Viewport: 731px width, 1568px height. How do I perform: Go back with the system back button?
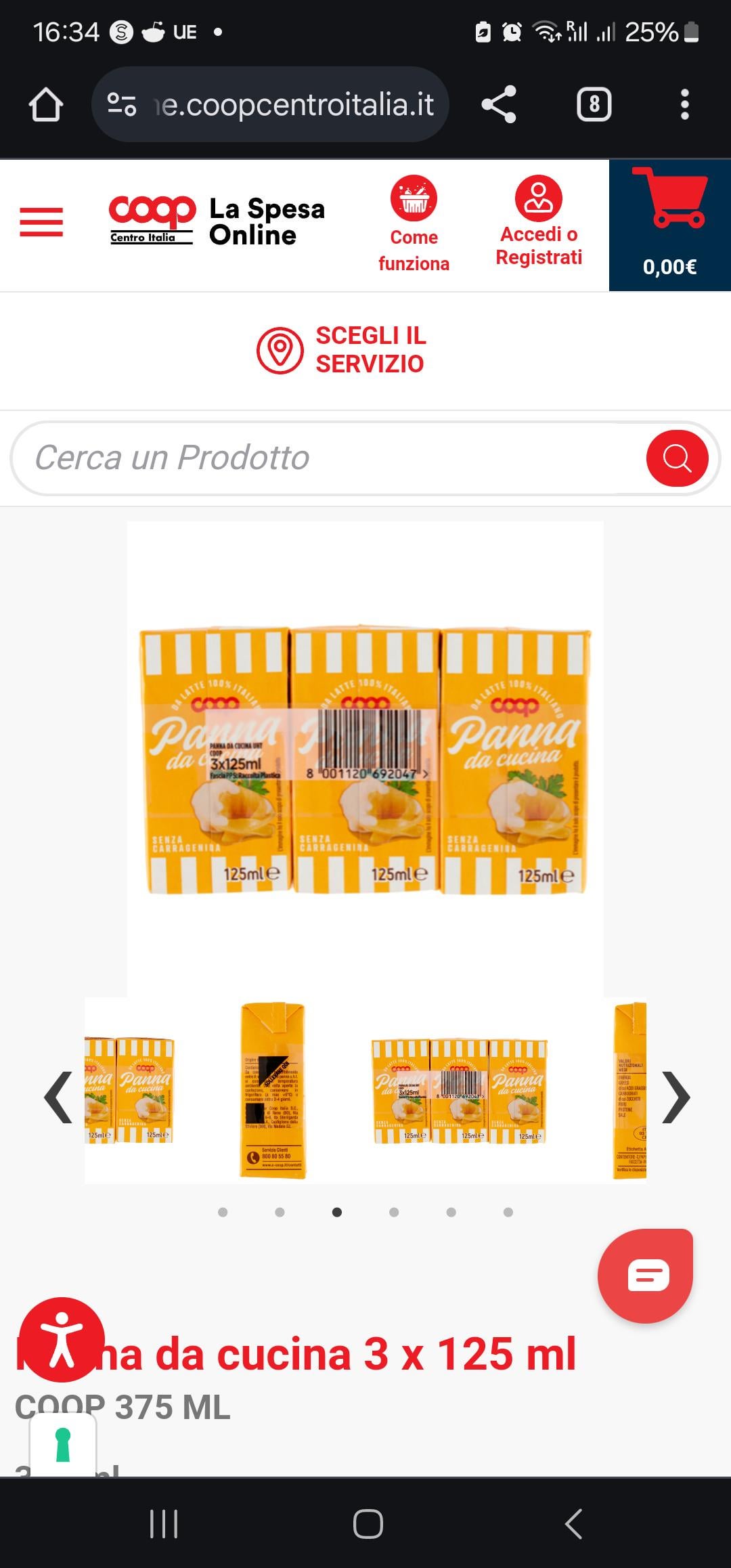pos(573,1523)
